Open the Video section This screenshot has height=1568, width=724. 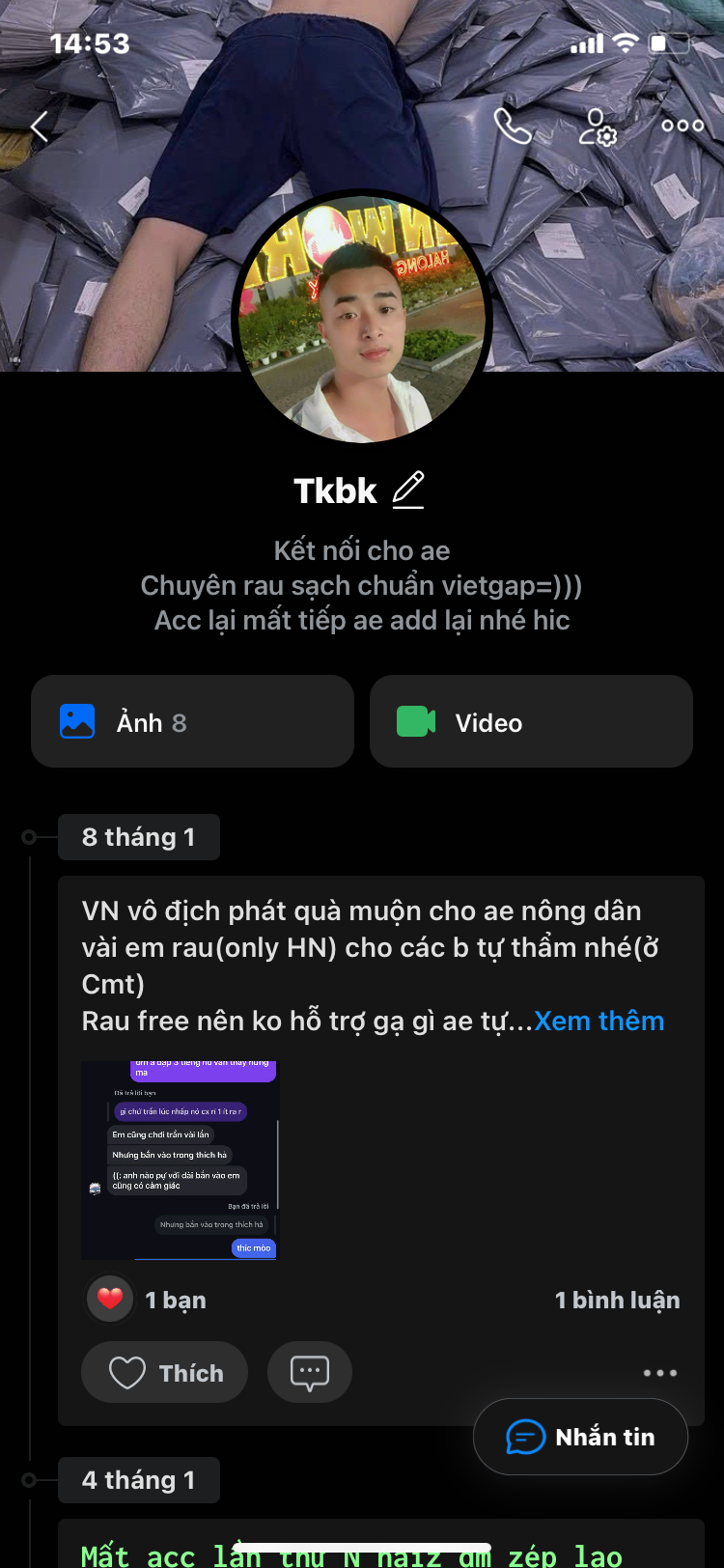pyautogui.click(x=531, y=722)
